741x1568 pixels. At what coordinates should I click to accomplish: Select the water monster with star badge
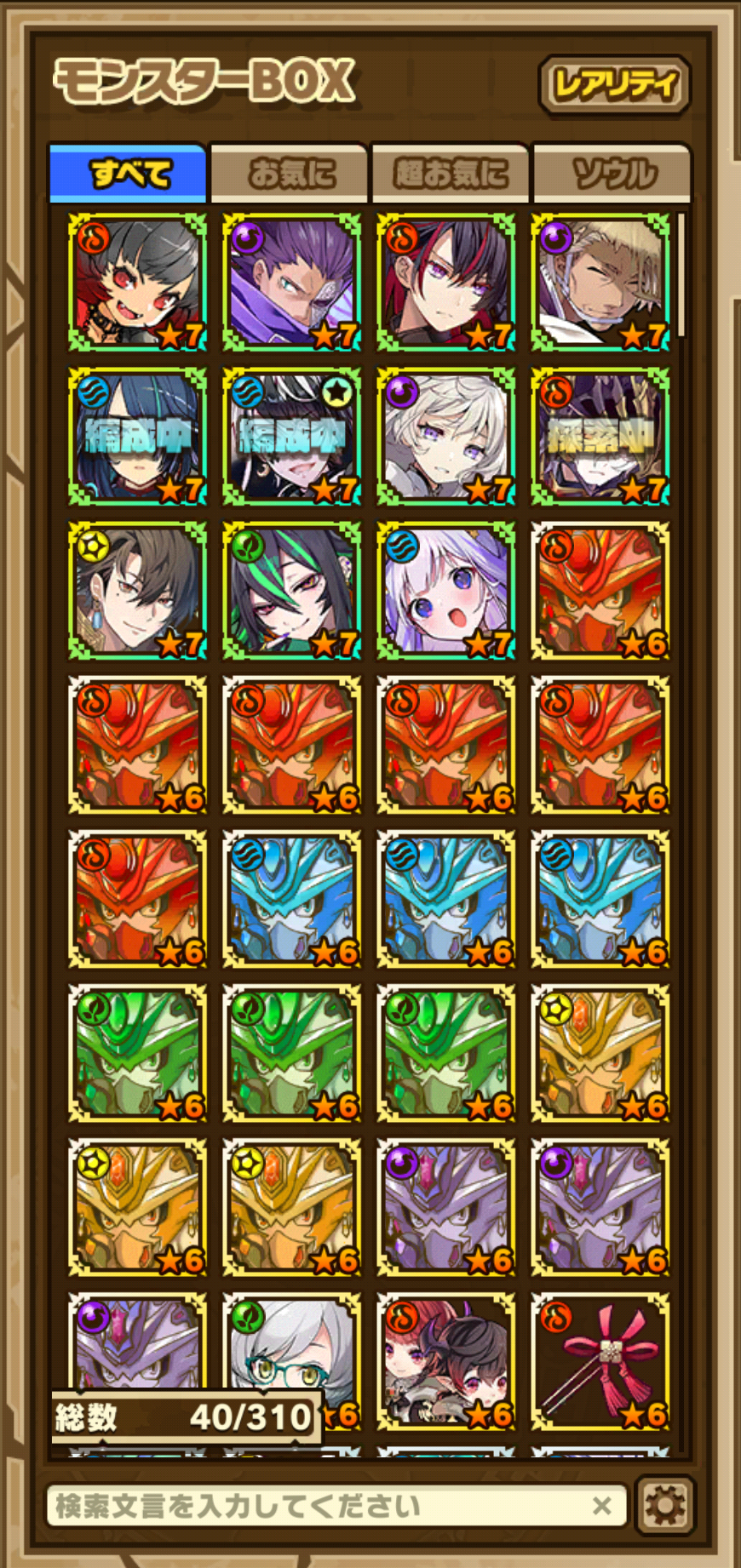pyautogui.click(x=292, y=436)
